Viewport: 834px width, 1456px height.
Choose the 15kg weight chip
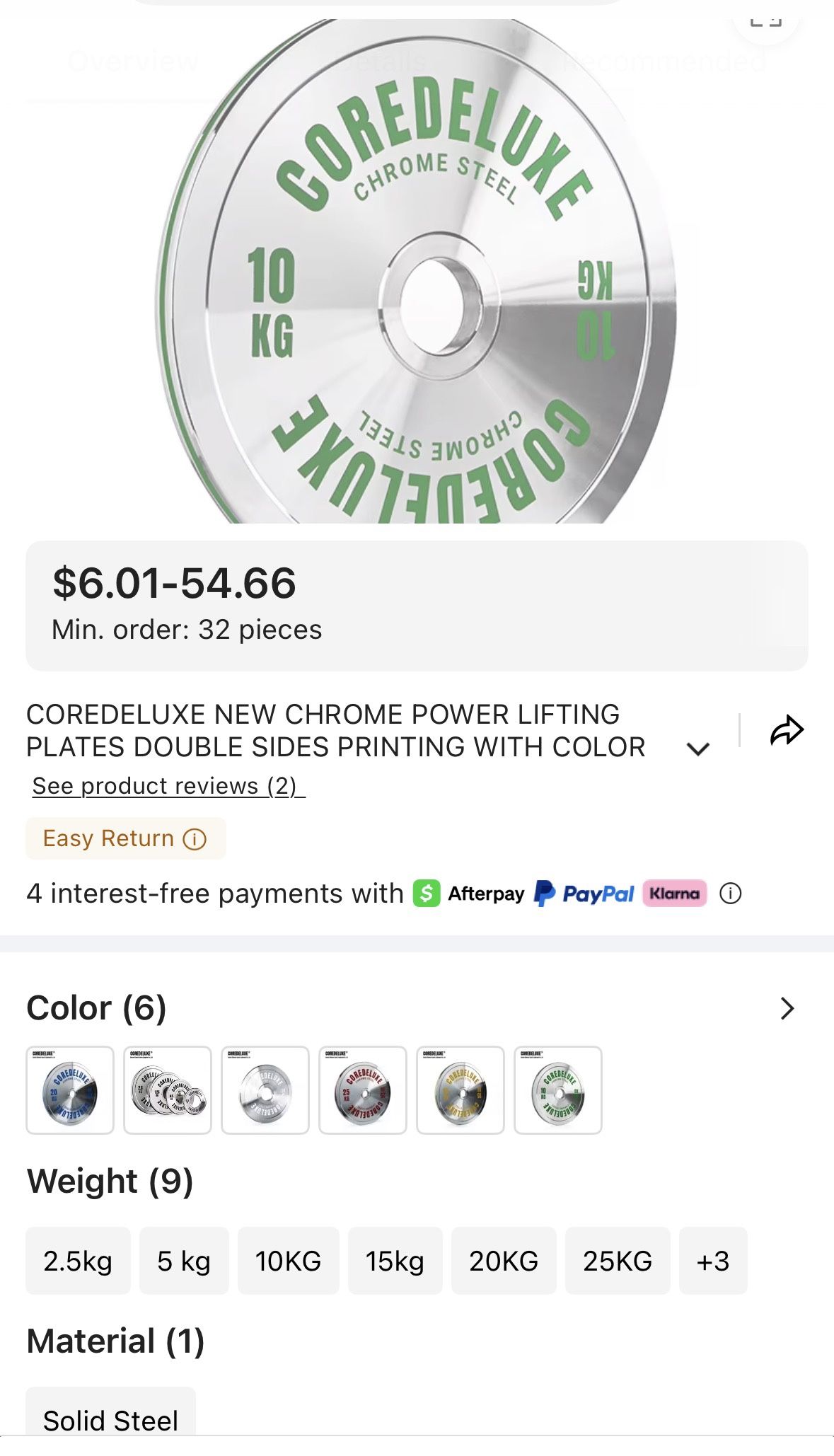coord(395,1261)
